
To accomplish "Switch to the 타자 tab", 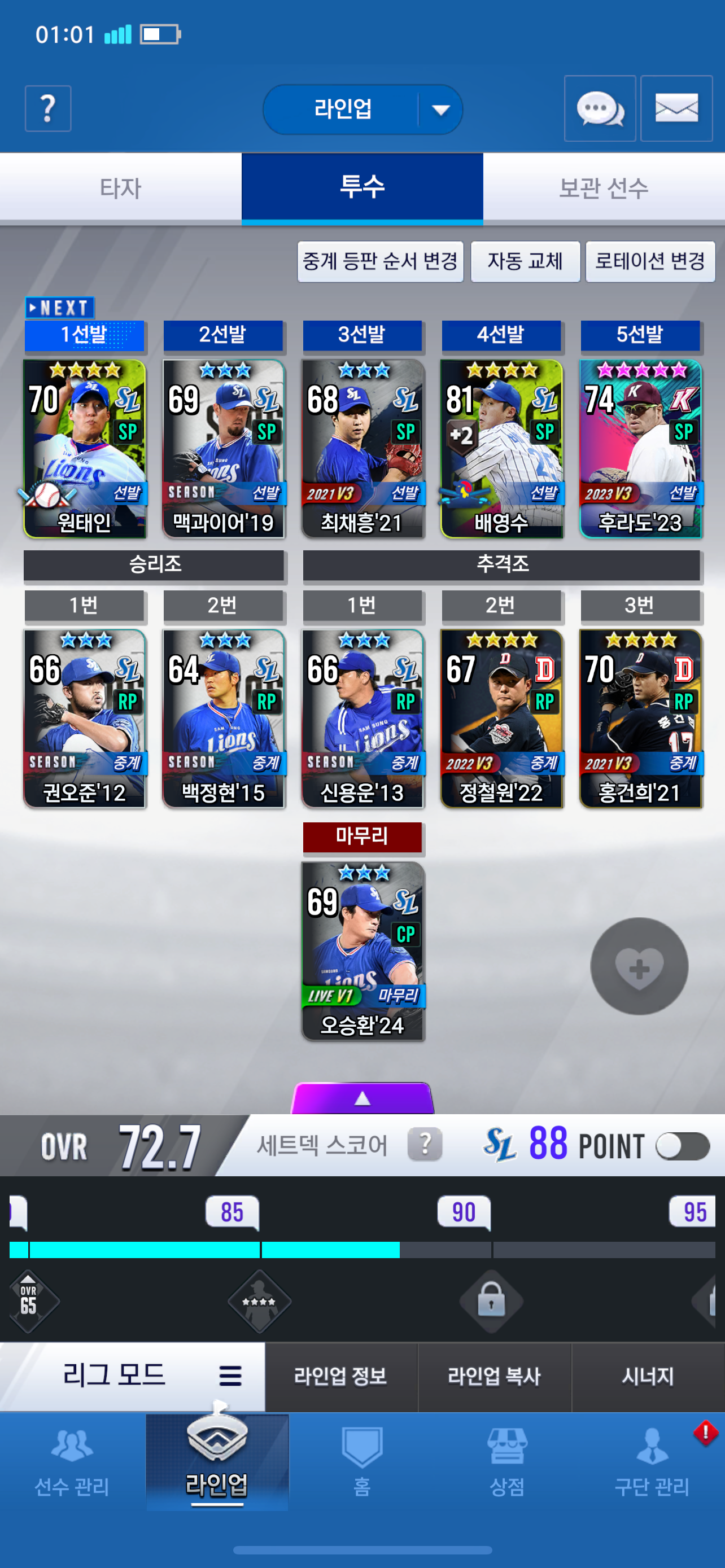I will point(120,187).
